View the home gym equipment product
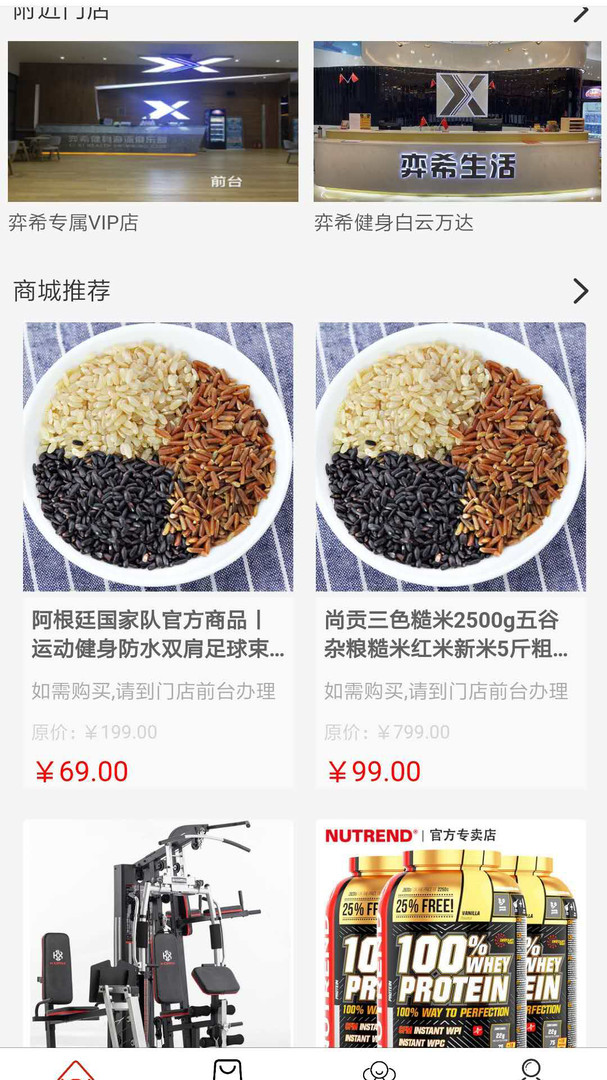Screen dimensions: 607x1080 158,933
